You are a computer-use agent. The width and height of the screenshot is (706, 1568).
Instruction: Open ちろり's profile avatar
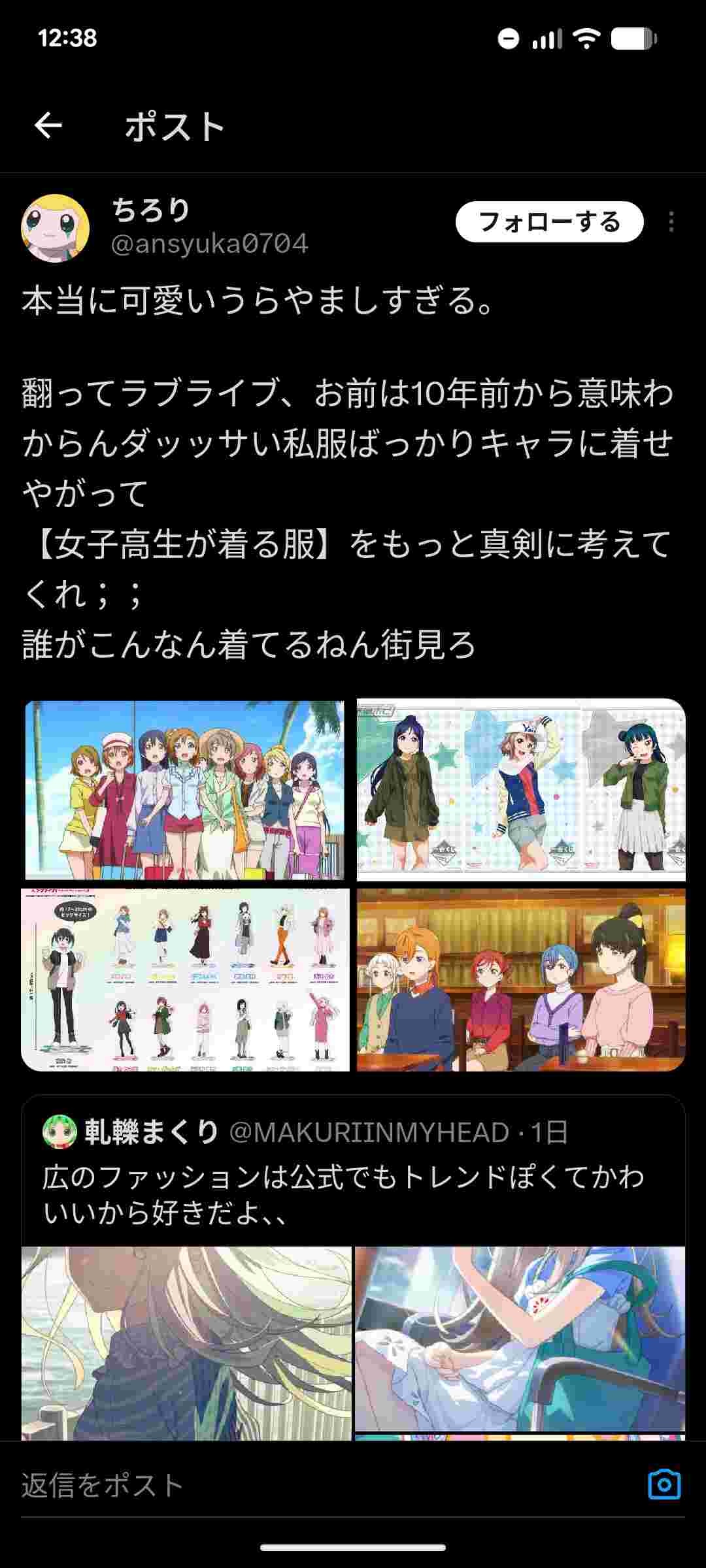[56, 227]
